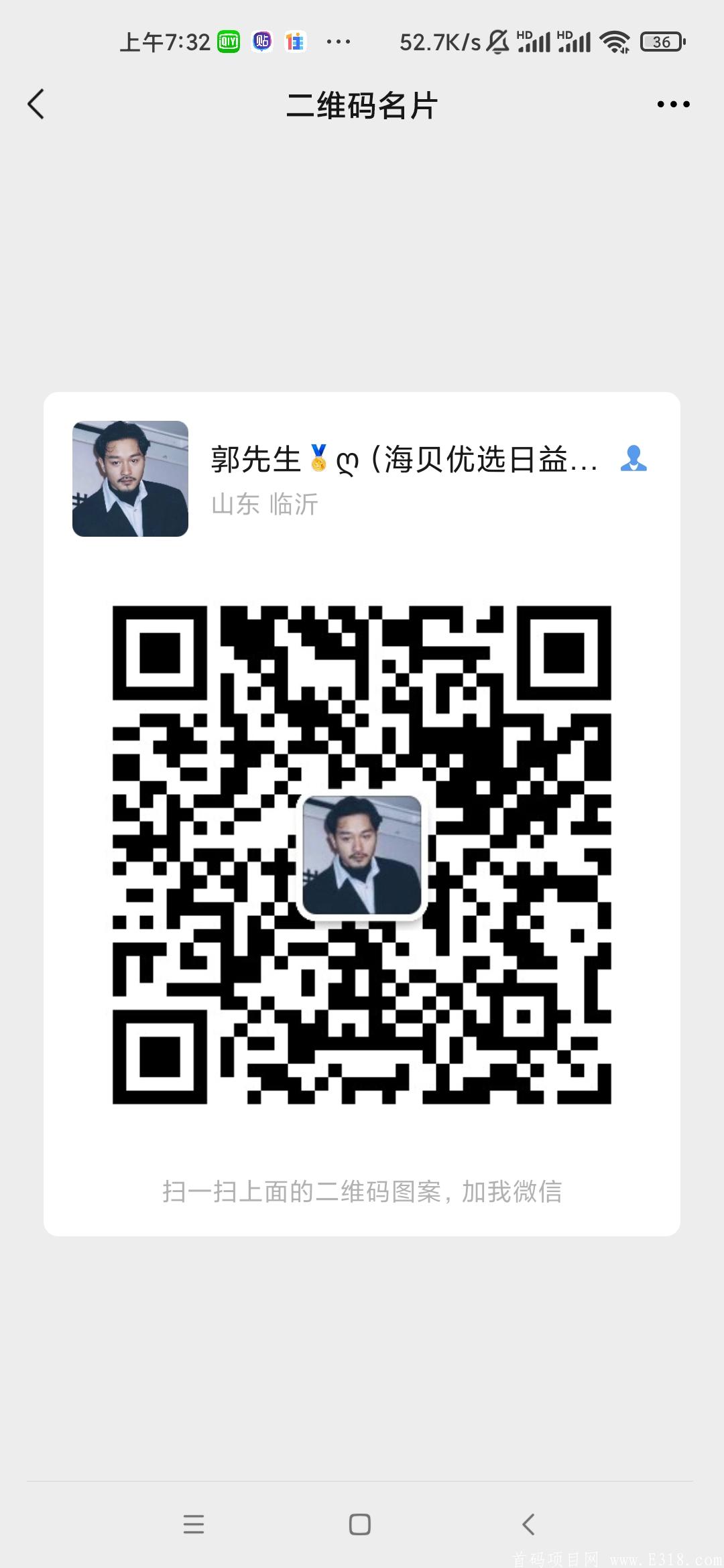
Task: Tap the back arrow to leave QR card
Action: [x=37, y=104]
